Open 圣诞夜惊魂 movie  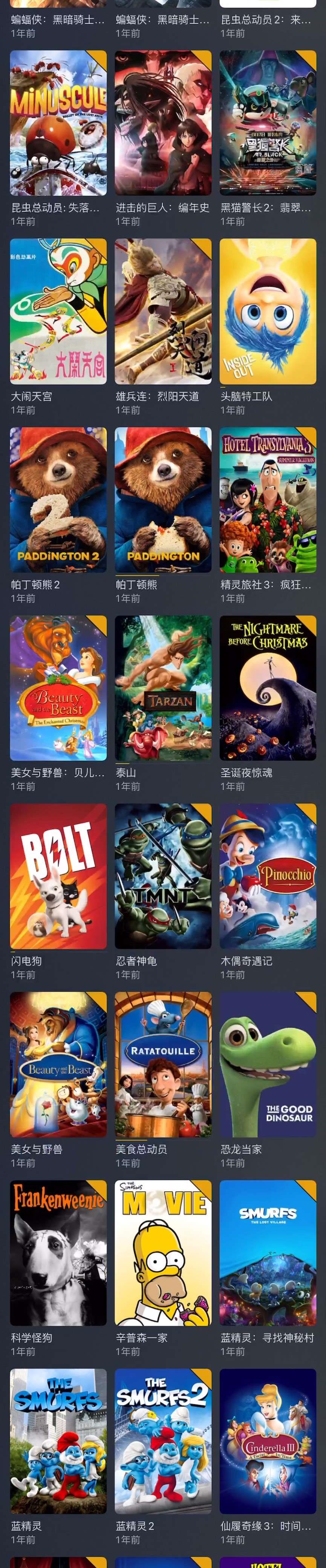(x=268, y=688)
